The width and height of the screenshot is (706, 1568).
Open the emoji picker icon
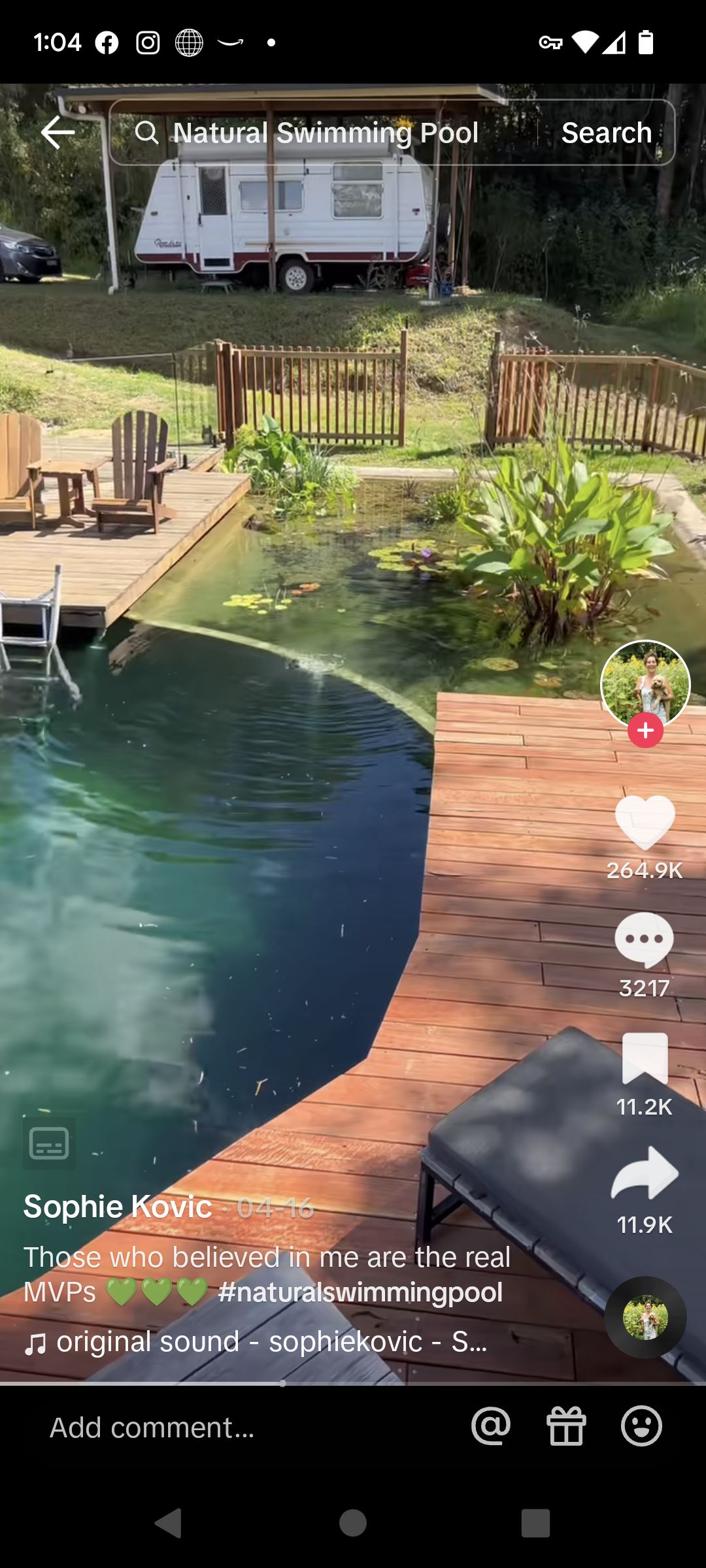641,1426
